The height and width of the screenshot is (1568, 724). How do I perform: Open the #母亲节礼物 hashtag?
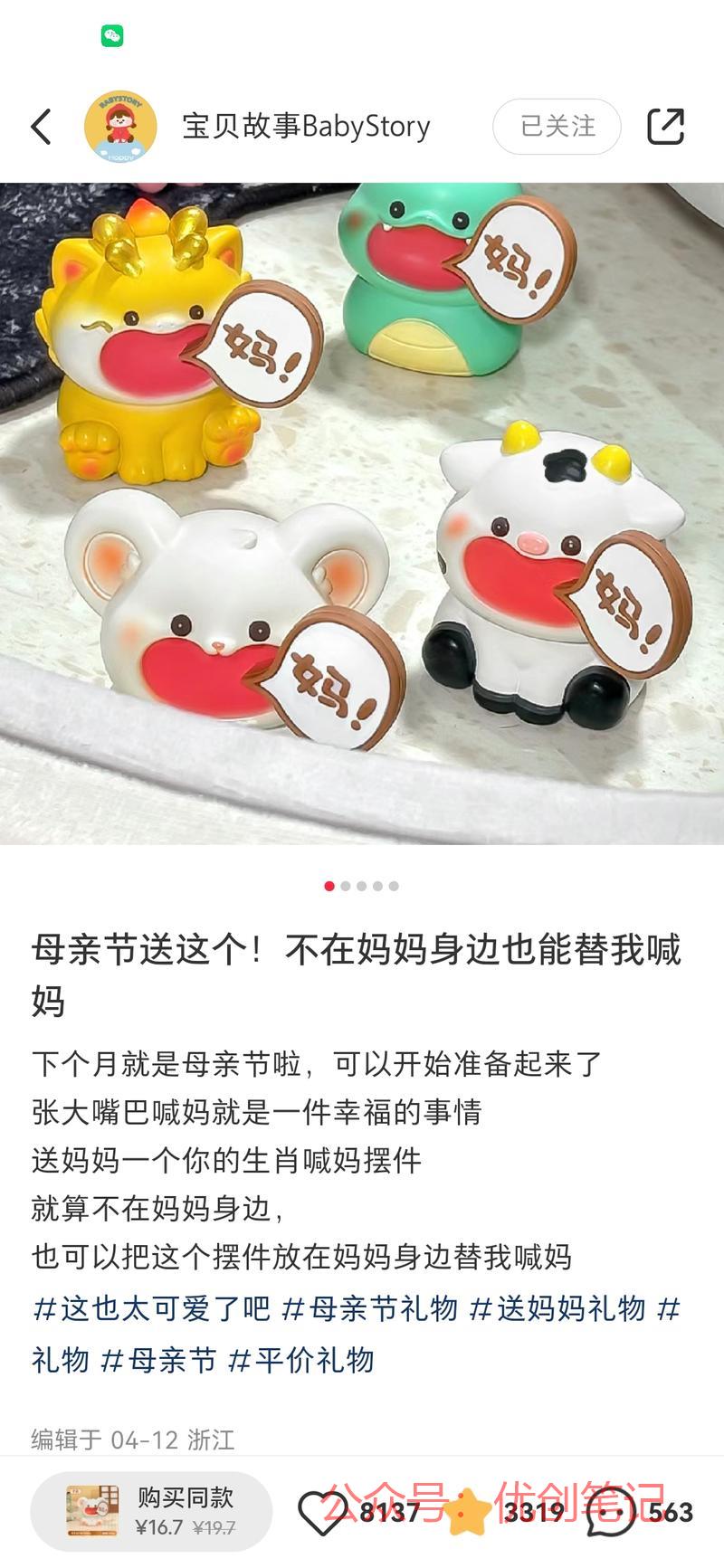point(370,1308)
